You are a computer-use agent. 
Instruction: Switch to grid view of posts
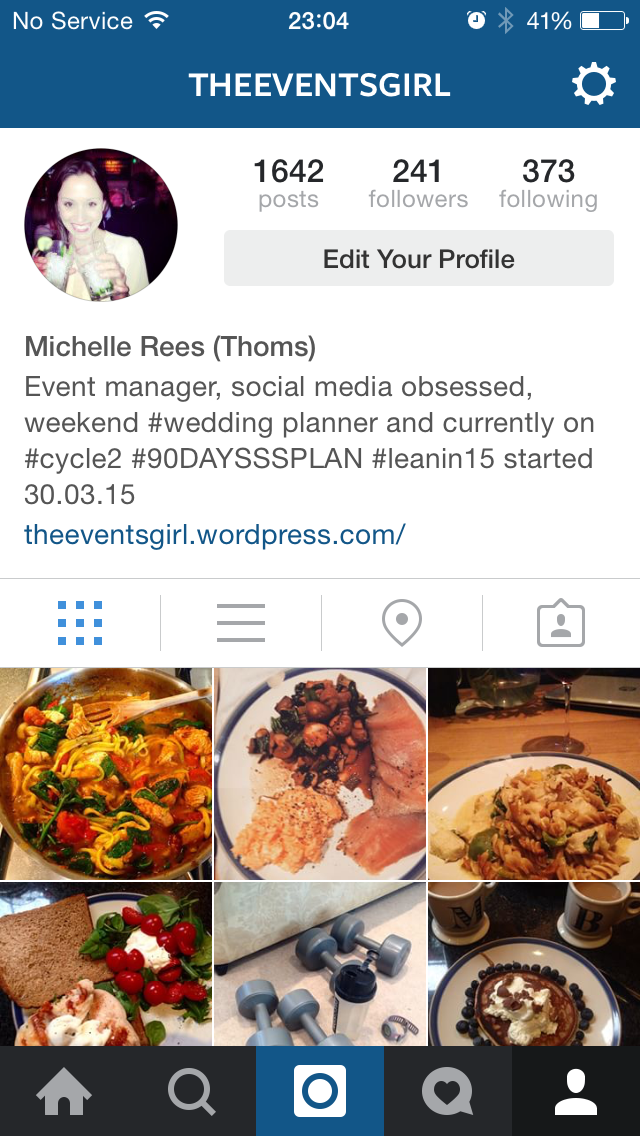click(80, 623)
